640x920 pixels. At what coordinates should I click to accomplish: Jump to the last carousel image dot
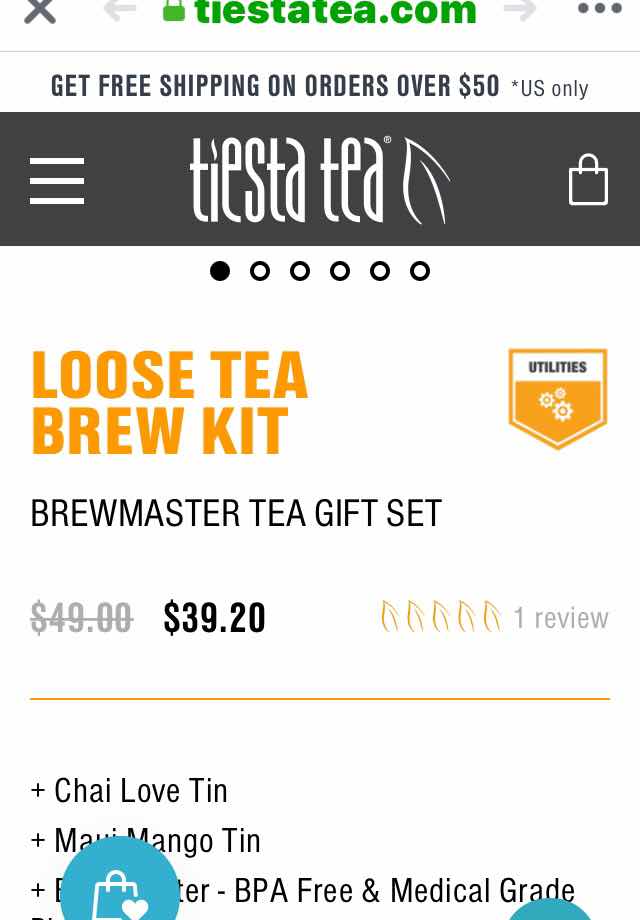(x=420, y=271)
